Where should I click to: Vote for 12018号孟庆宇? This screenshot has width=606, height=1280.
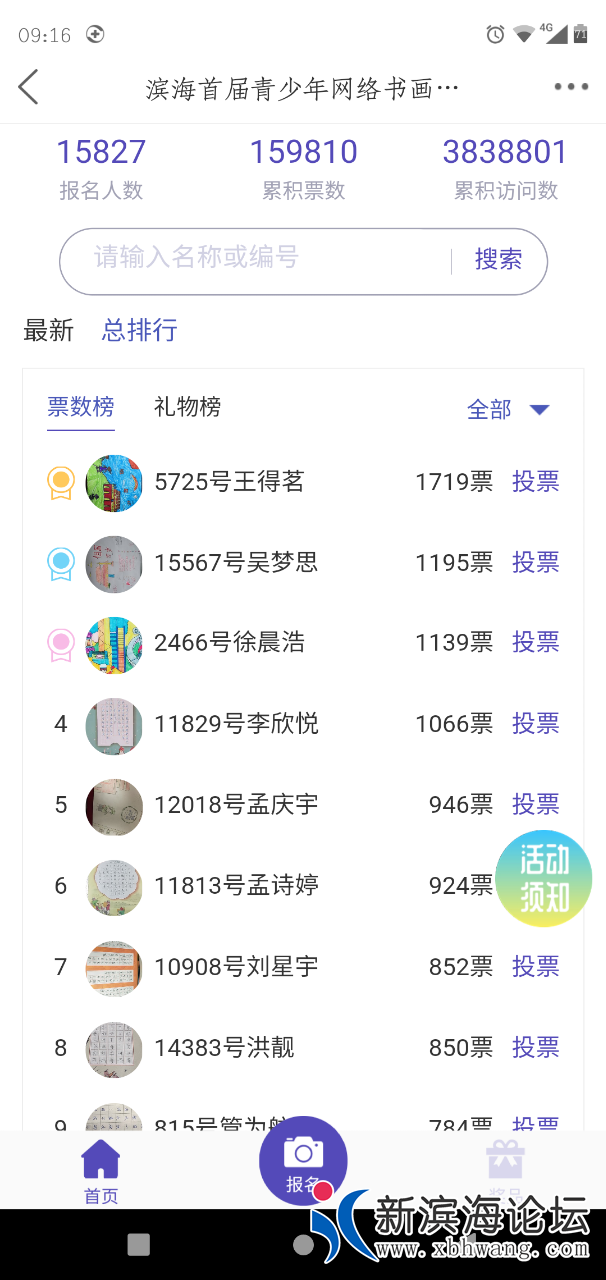point(535,804)
